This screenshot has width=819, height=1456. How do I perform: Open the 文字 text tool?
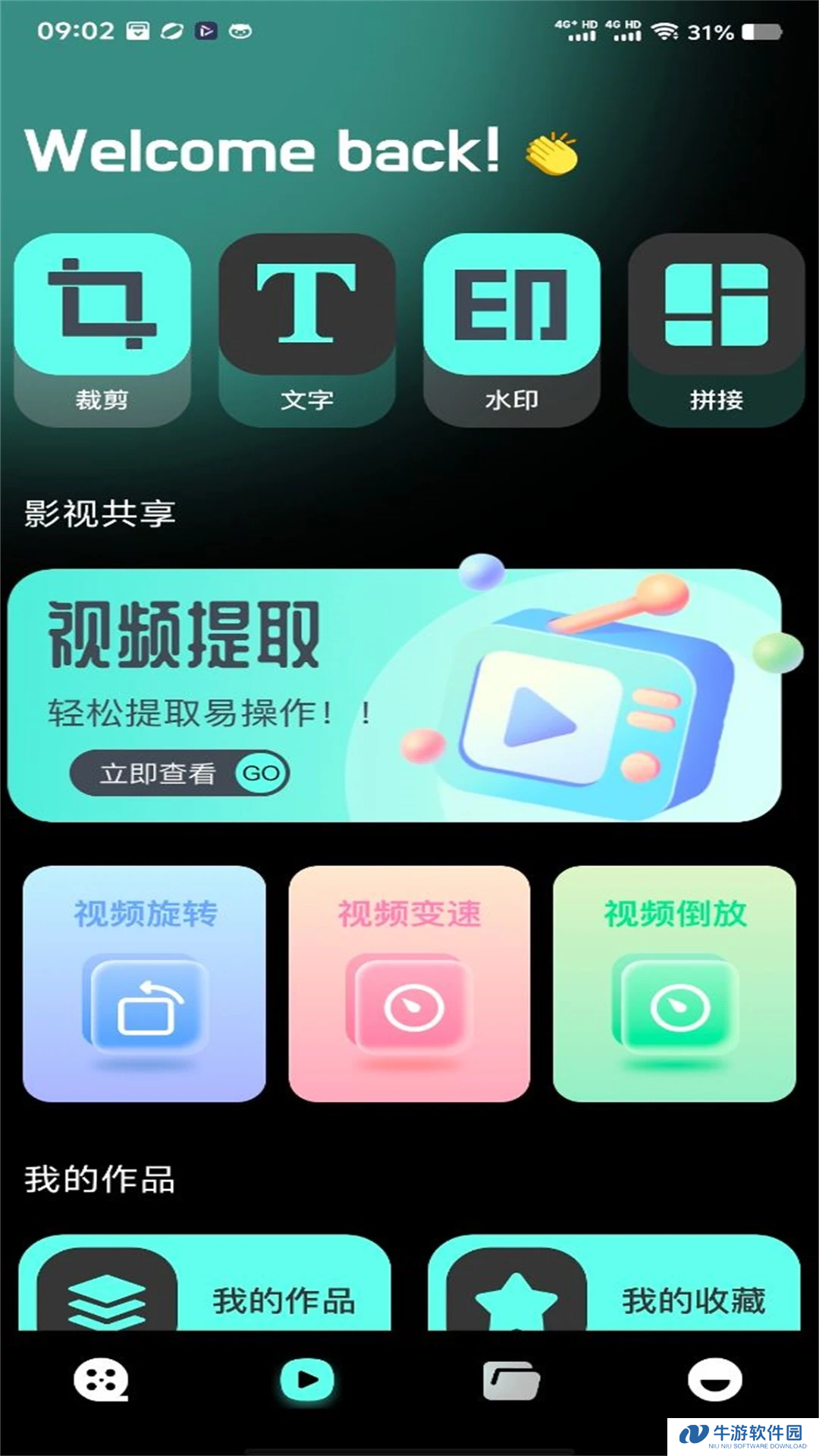click(x=307, y=328)
